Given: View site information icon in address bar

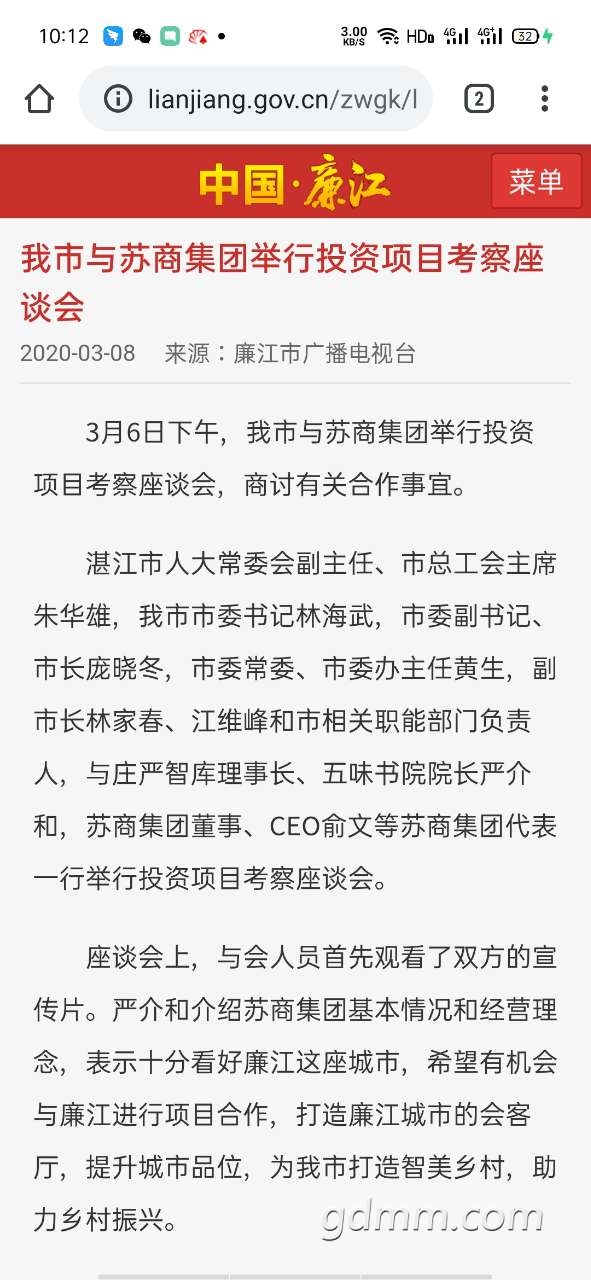Looking at the screenshot, I should coord(118,99).
